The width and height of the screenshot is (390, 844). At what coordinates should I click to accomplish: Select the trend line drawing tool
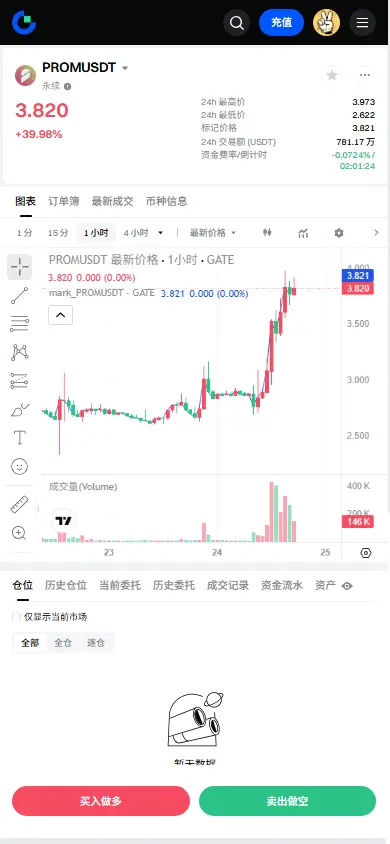click(19, 296)
